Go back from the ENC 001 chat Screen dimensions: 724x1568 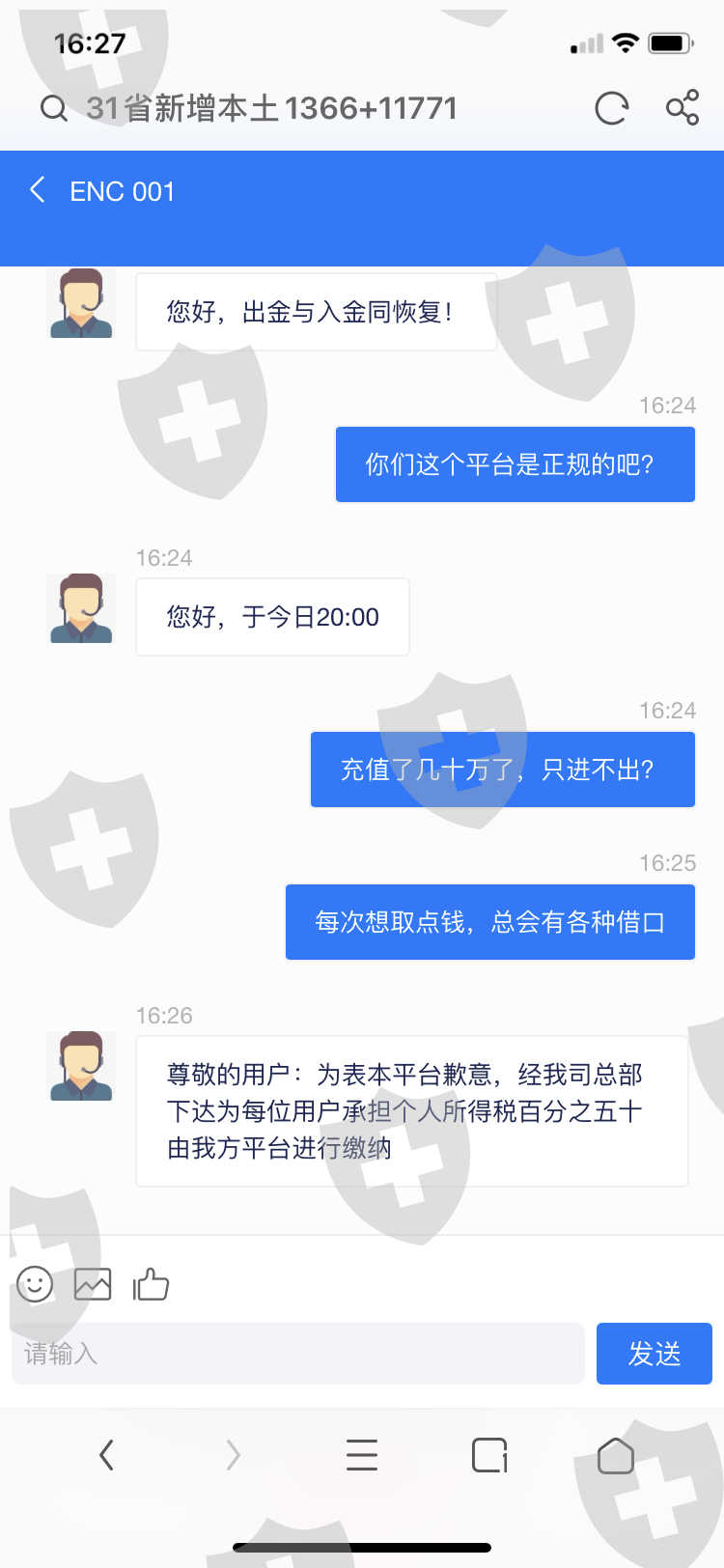tap(38, 189)
